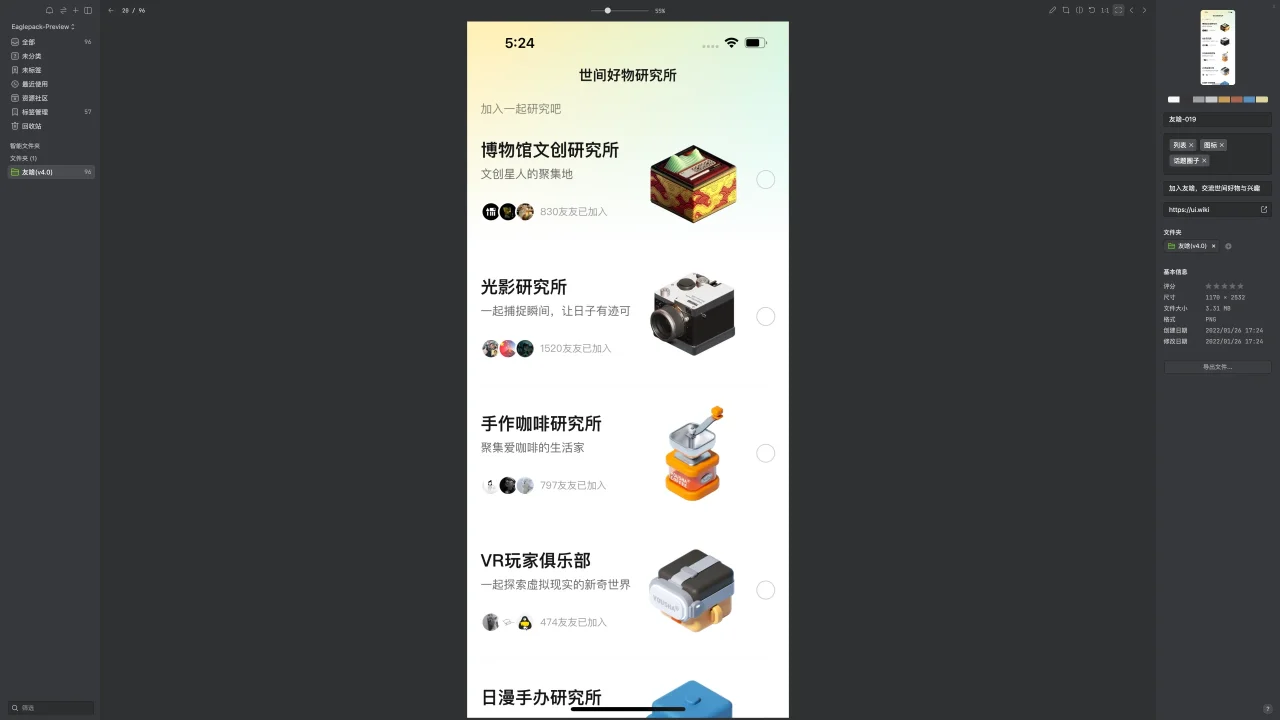Go back to the image grid
This screenshot has height=720, width=1280.
(x=111, y=10)
